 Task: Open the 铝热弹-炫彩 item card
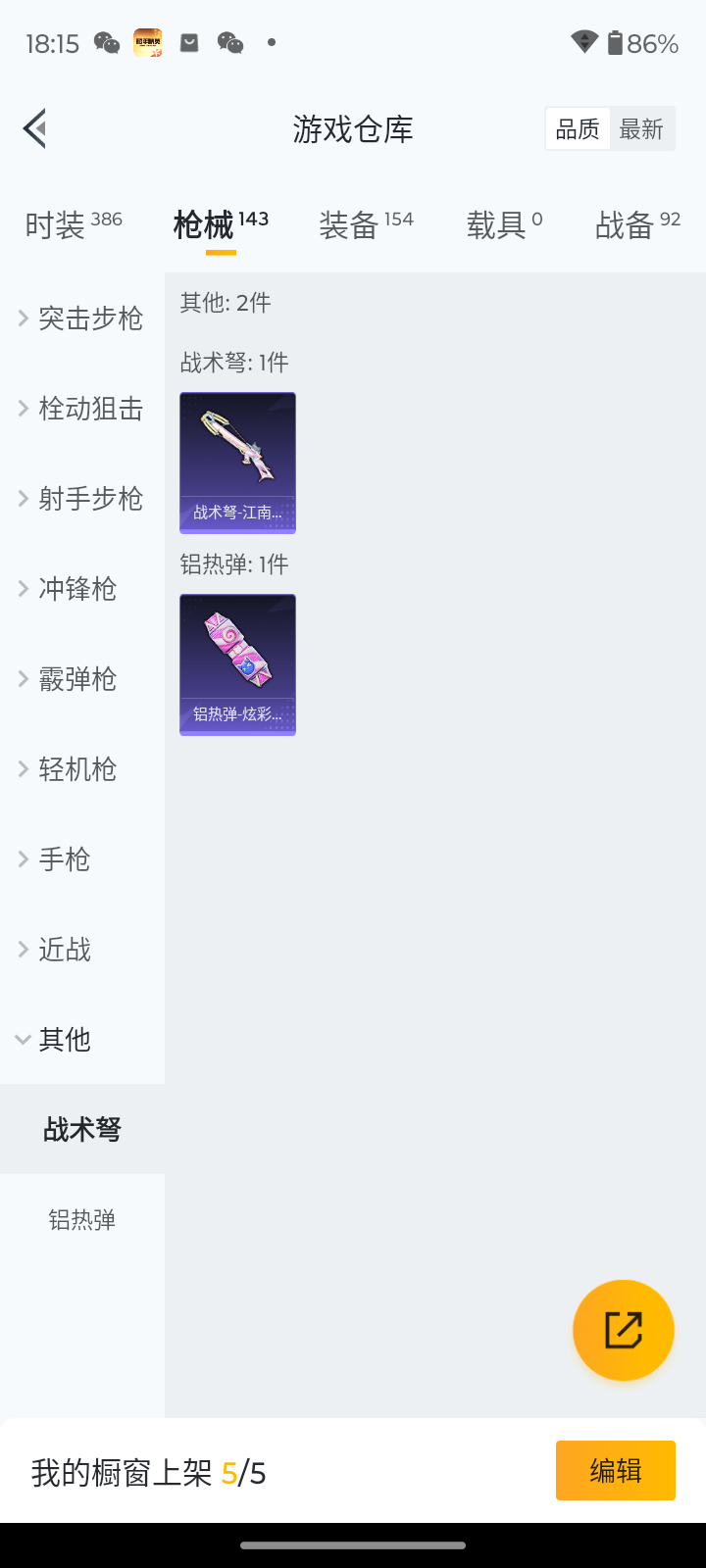point(237,664)
